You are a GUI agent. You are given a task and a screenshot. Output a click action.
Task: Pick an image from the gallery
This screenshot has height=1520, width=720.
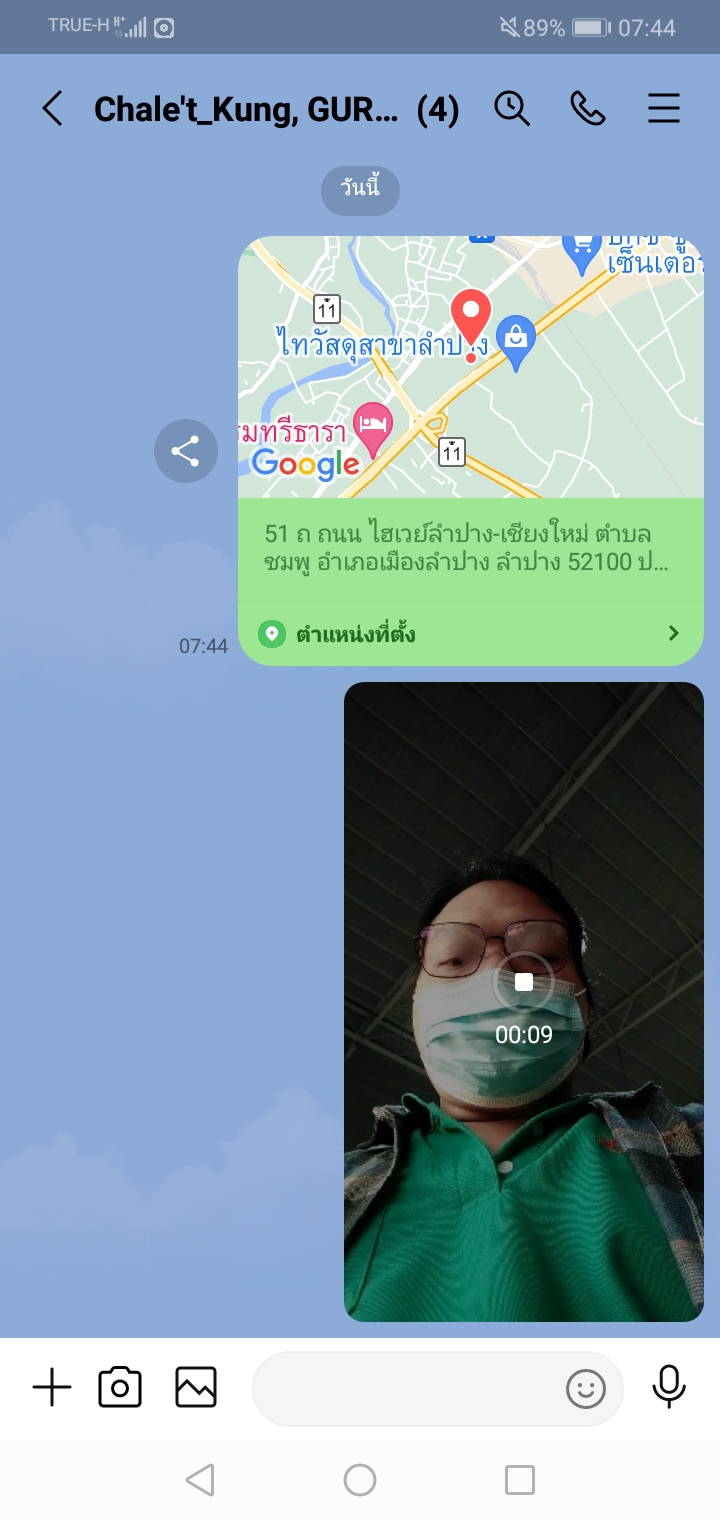[196, 1388]
